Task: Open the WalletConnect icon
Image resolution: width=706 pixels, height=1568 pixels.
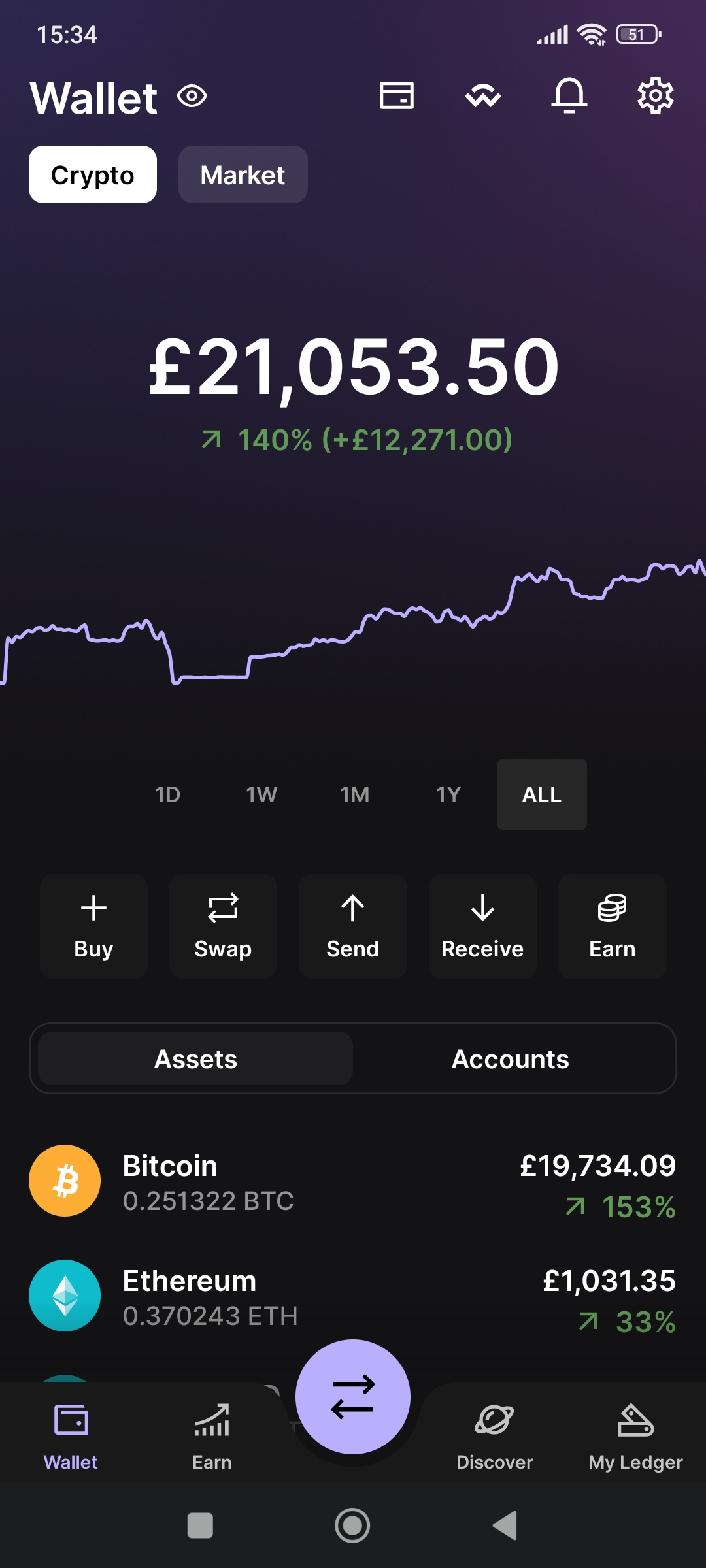Action: [483, 97]
